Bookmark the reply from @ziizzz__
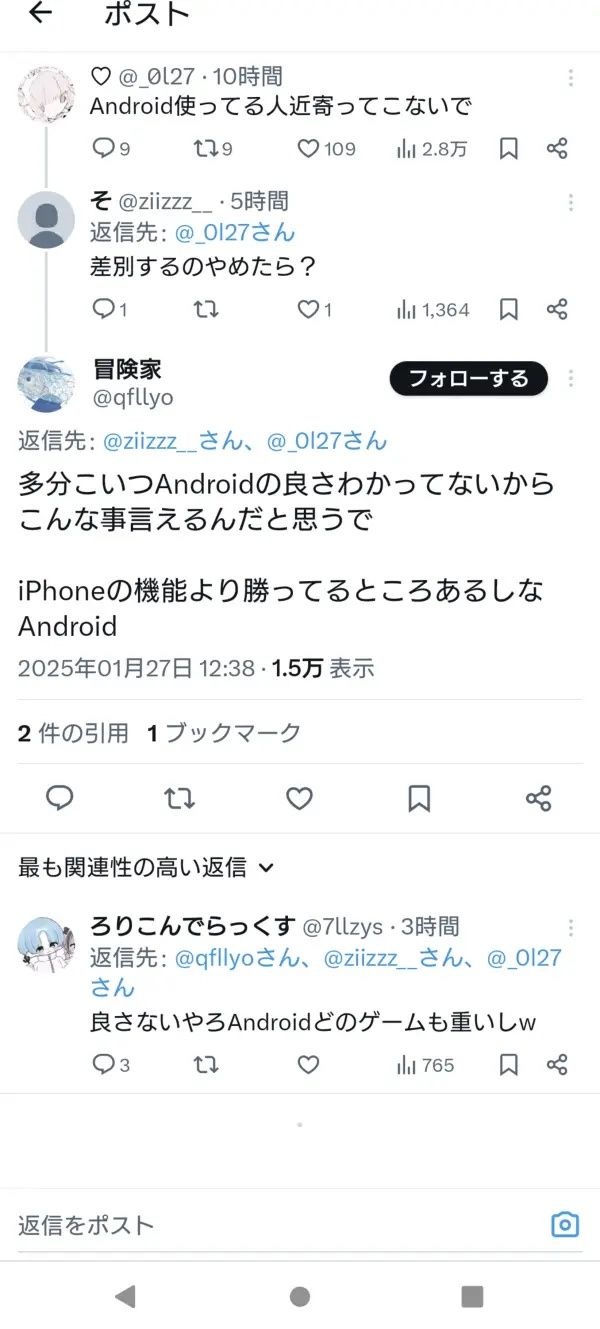 click(x=509, y=310)
